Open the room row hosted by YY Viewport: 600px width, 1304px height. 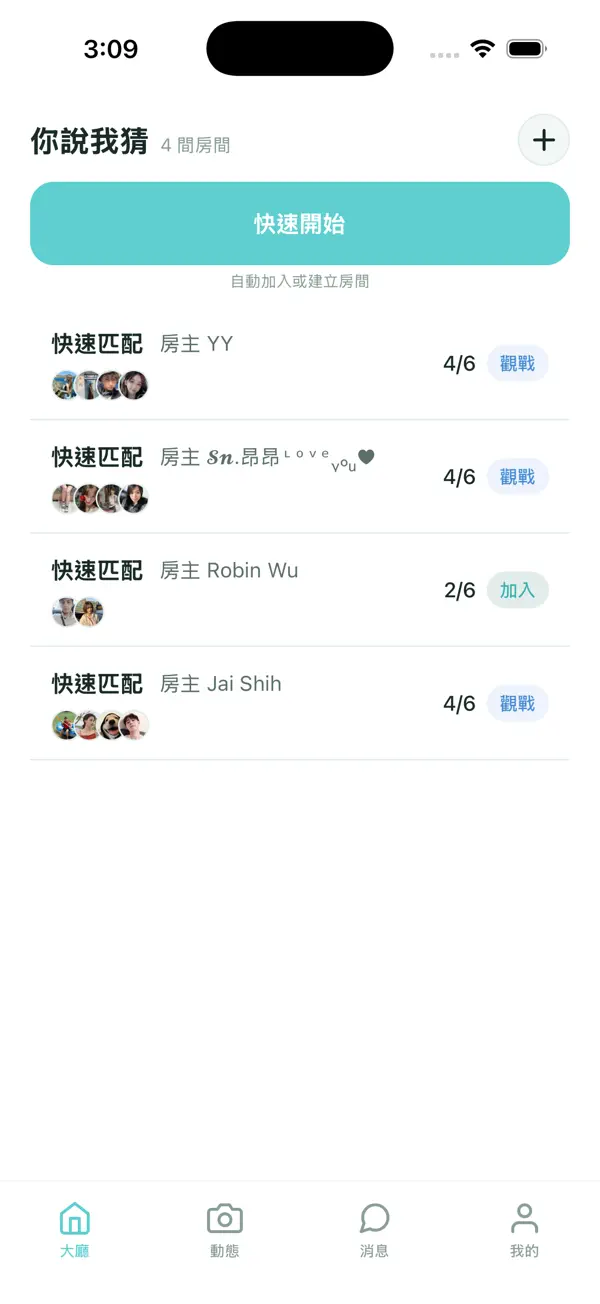pyautogui.click(x=300, y=364)
